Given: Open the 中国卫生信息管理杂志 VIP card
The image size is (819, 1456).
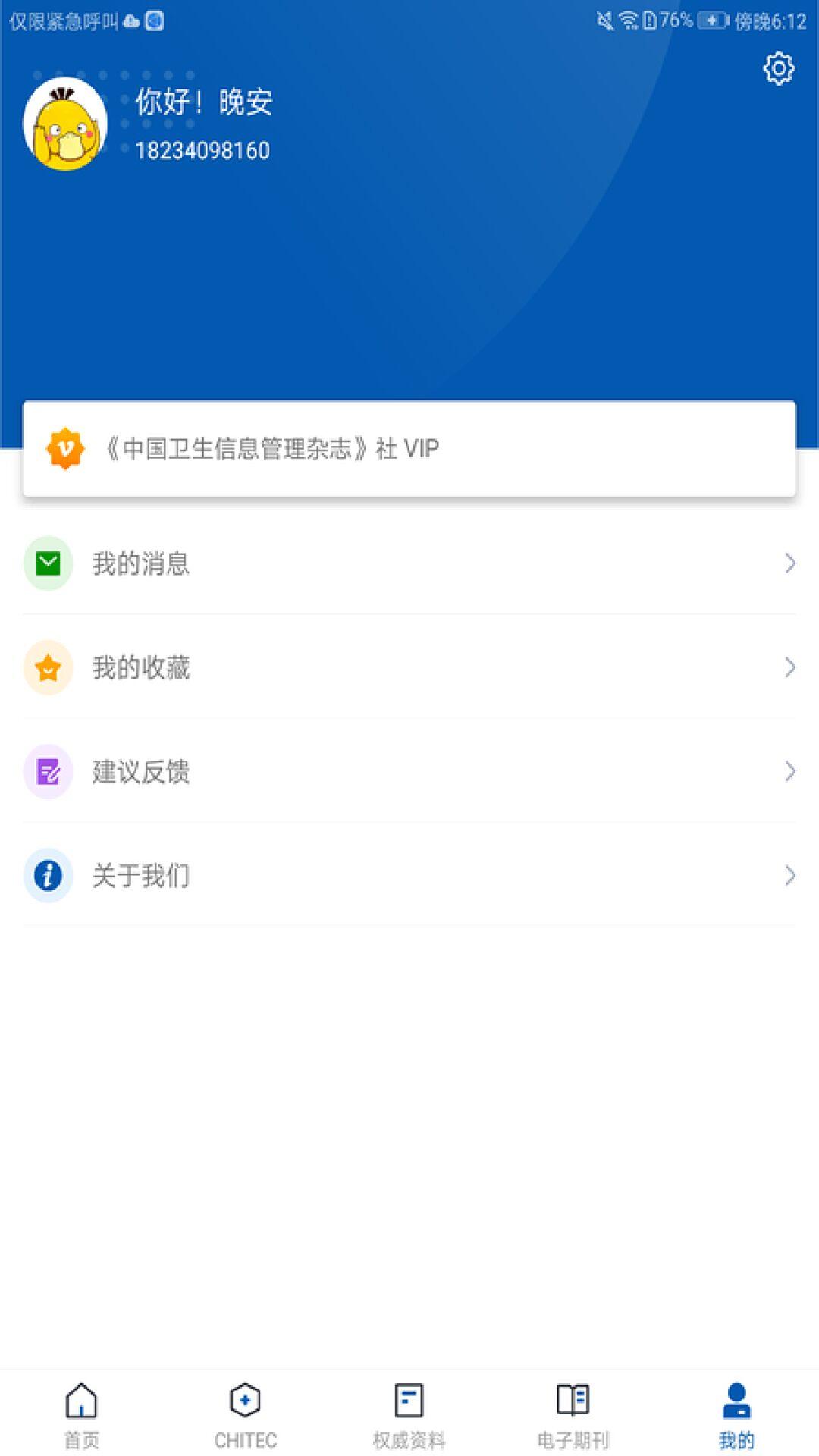Looking at the screenshot, I should pyautogui.click(x=409, y=449).
